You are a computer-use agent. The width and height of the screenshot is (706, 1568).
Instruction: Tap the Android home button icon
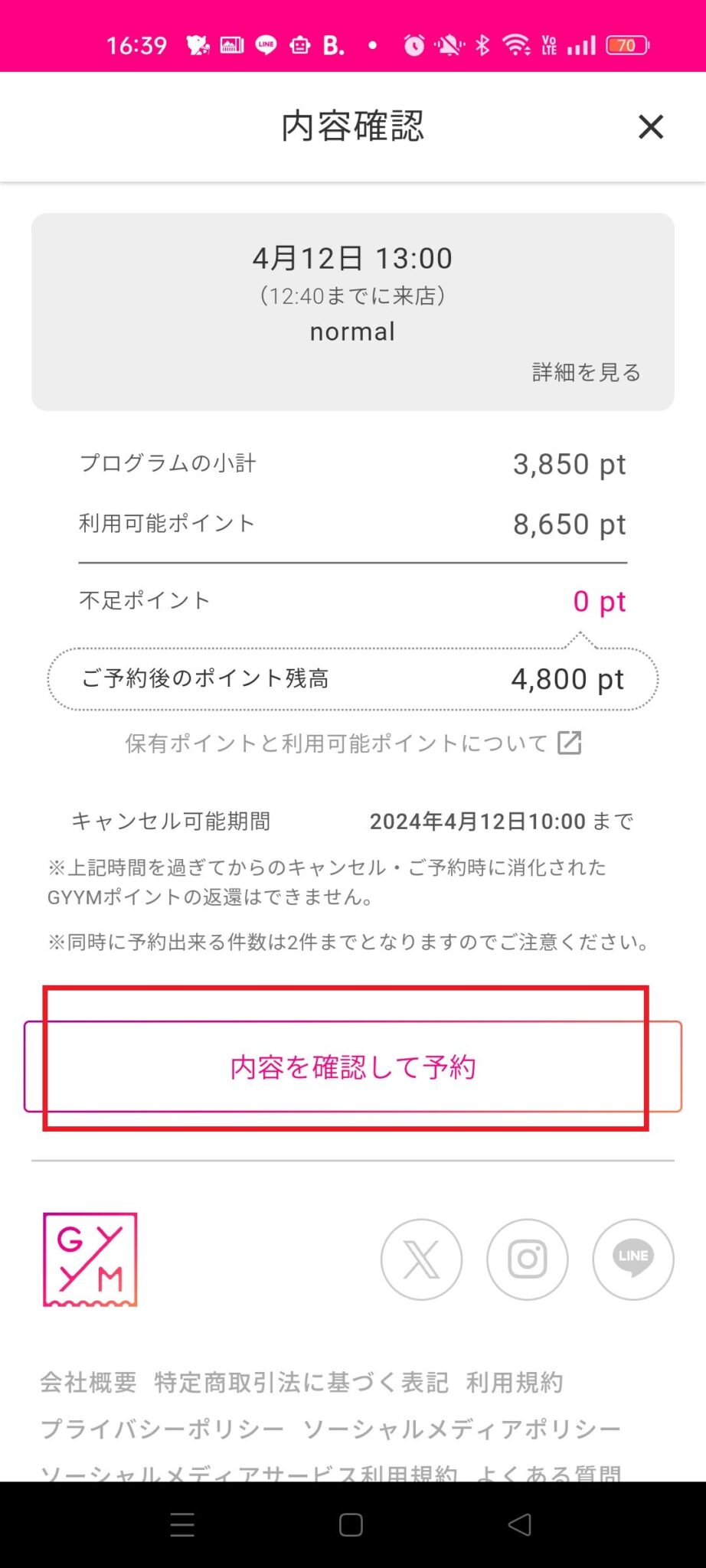[x=350, y=1525]
